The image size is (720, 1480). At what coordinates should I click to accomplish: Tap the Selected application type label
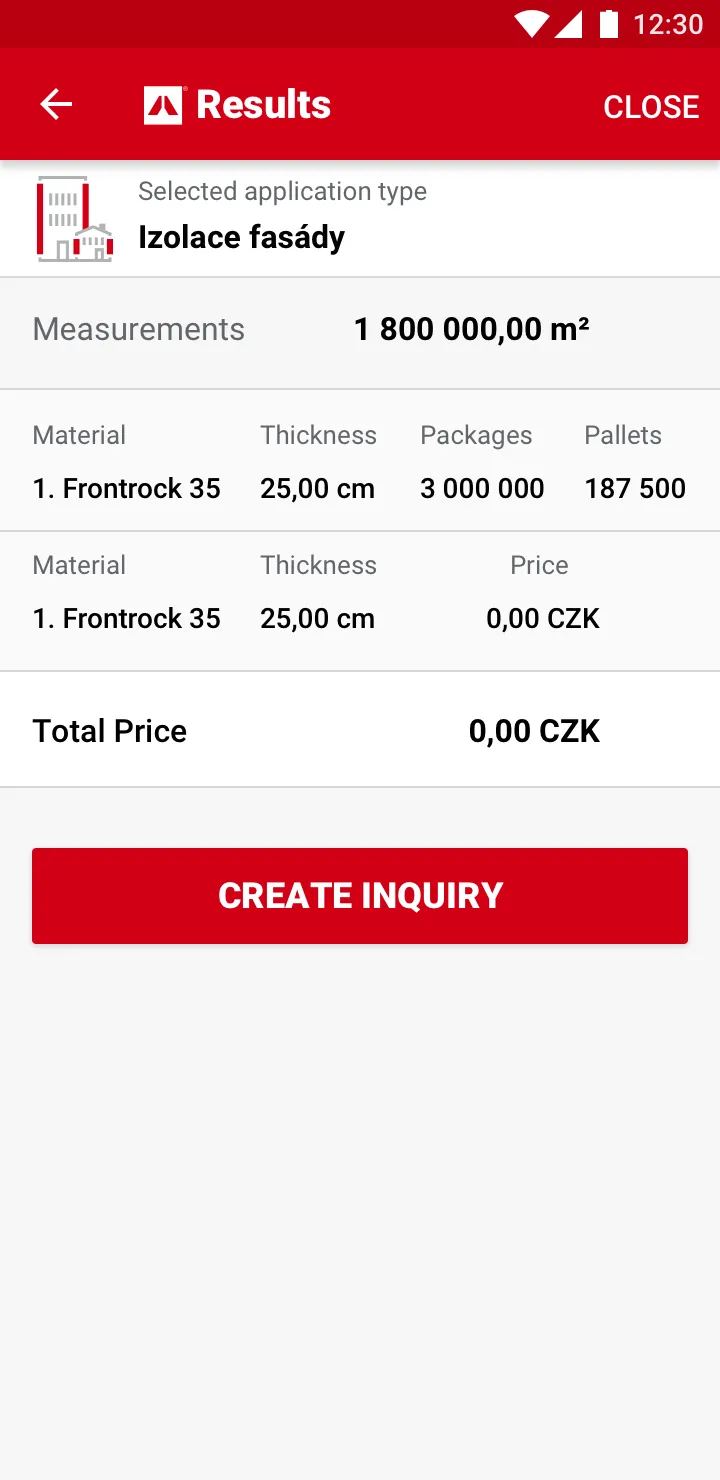click(282, 191)
